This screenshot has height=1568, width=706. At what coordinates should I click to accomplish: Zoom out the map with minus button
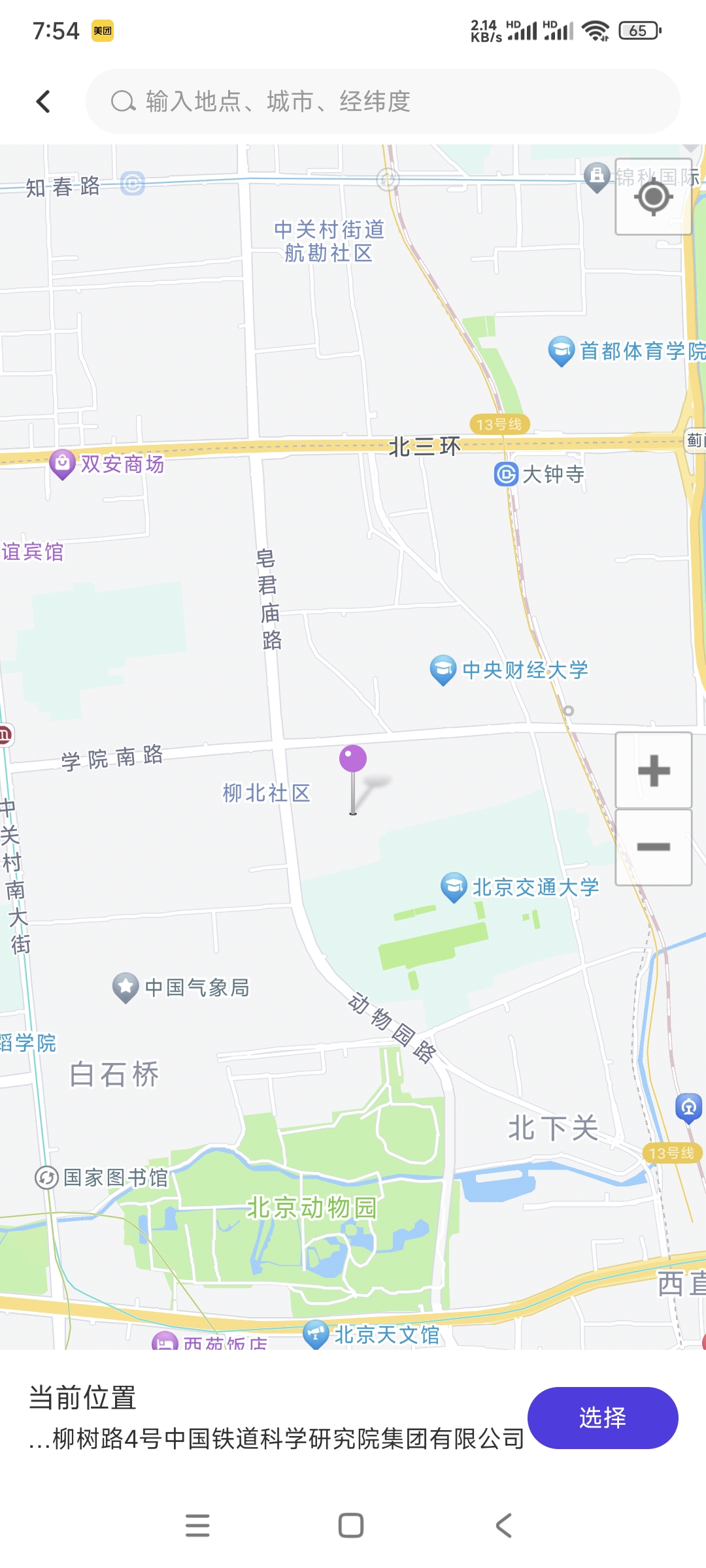pos(653,847)
